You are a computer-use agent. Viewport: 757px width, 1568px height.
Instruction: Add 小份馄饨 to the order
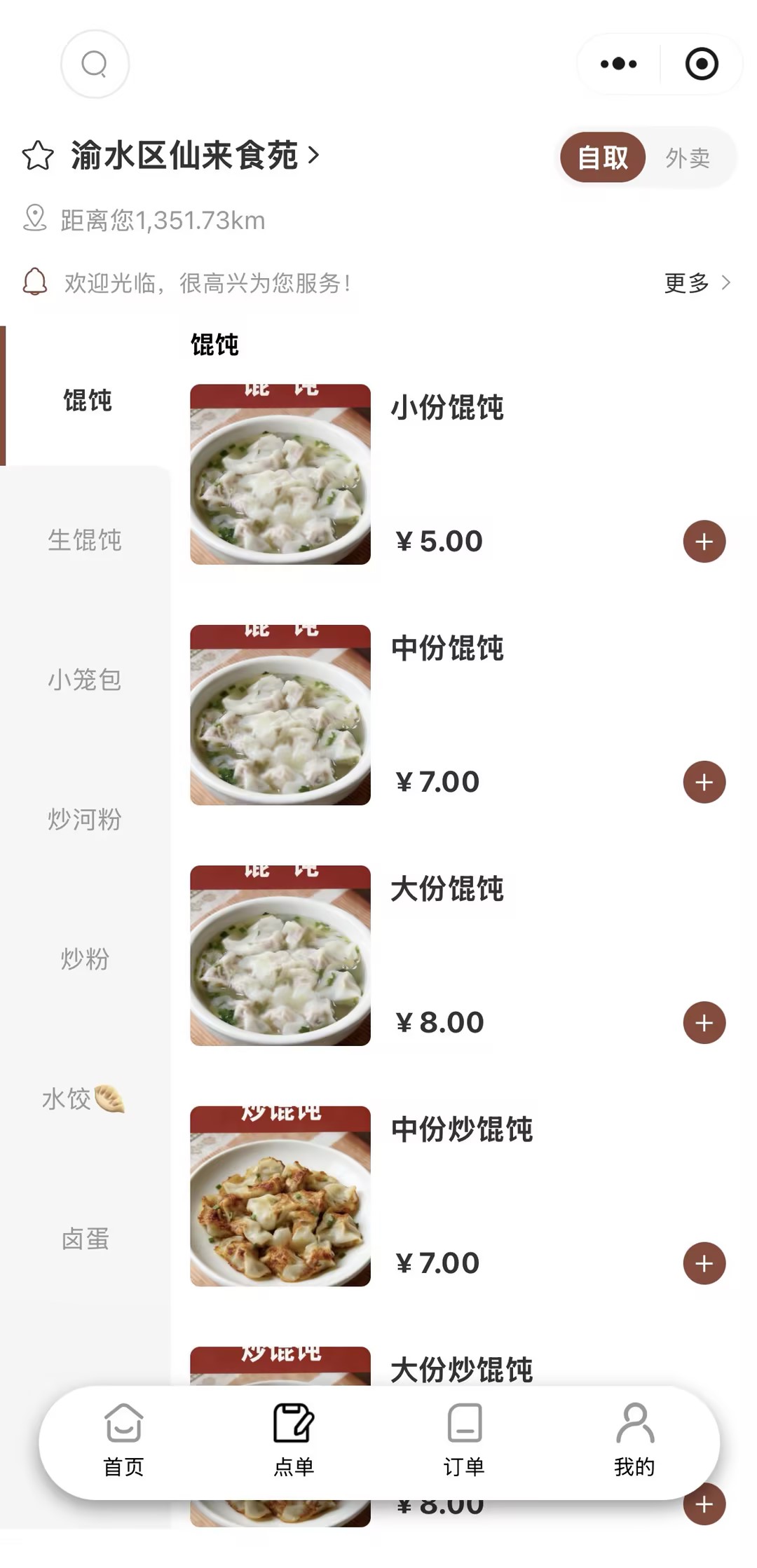(x=704, y=542)
